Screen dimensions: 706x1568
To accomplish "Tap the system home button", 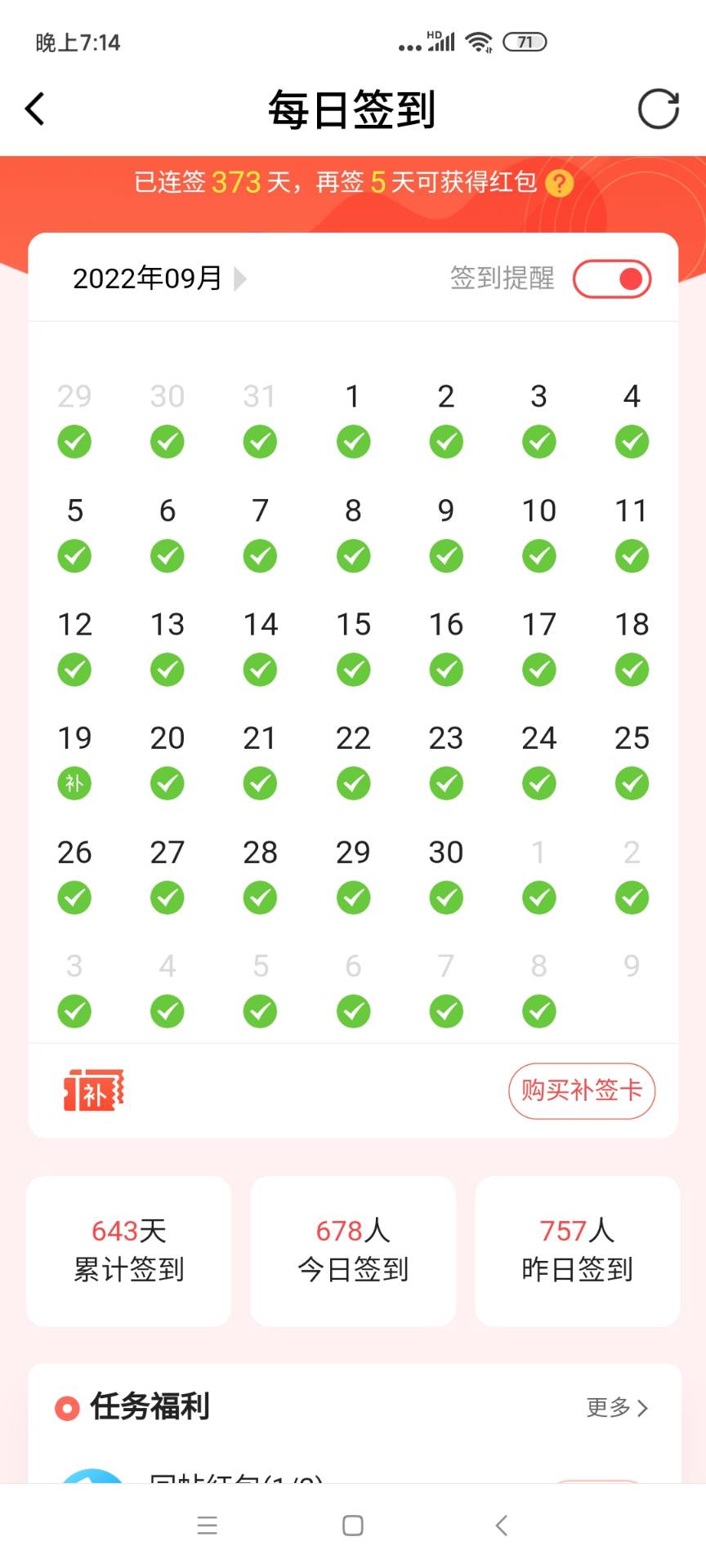I will tap(353, 1526).
